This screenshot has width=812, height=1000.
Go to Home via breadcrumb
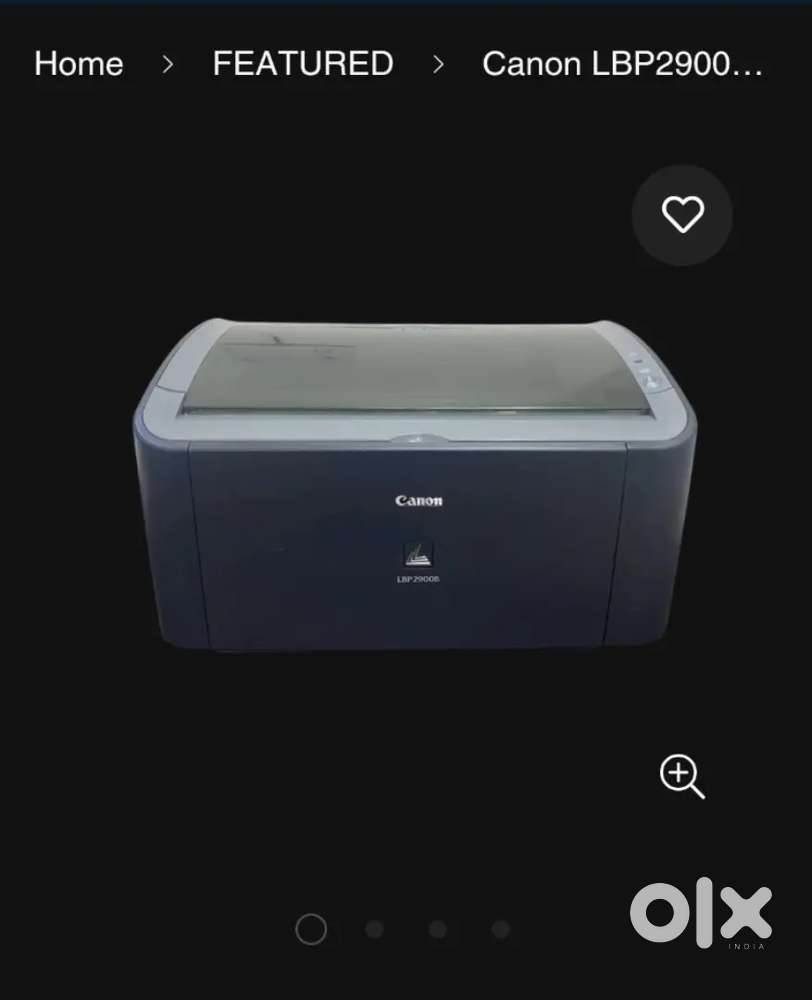pos(78,64)
